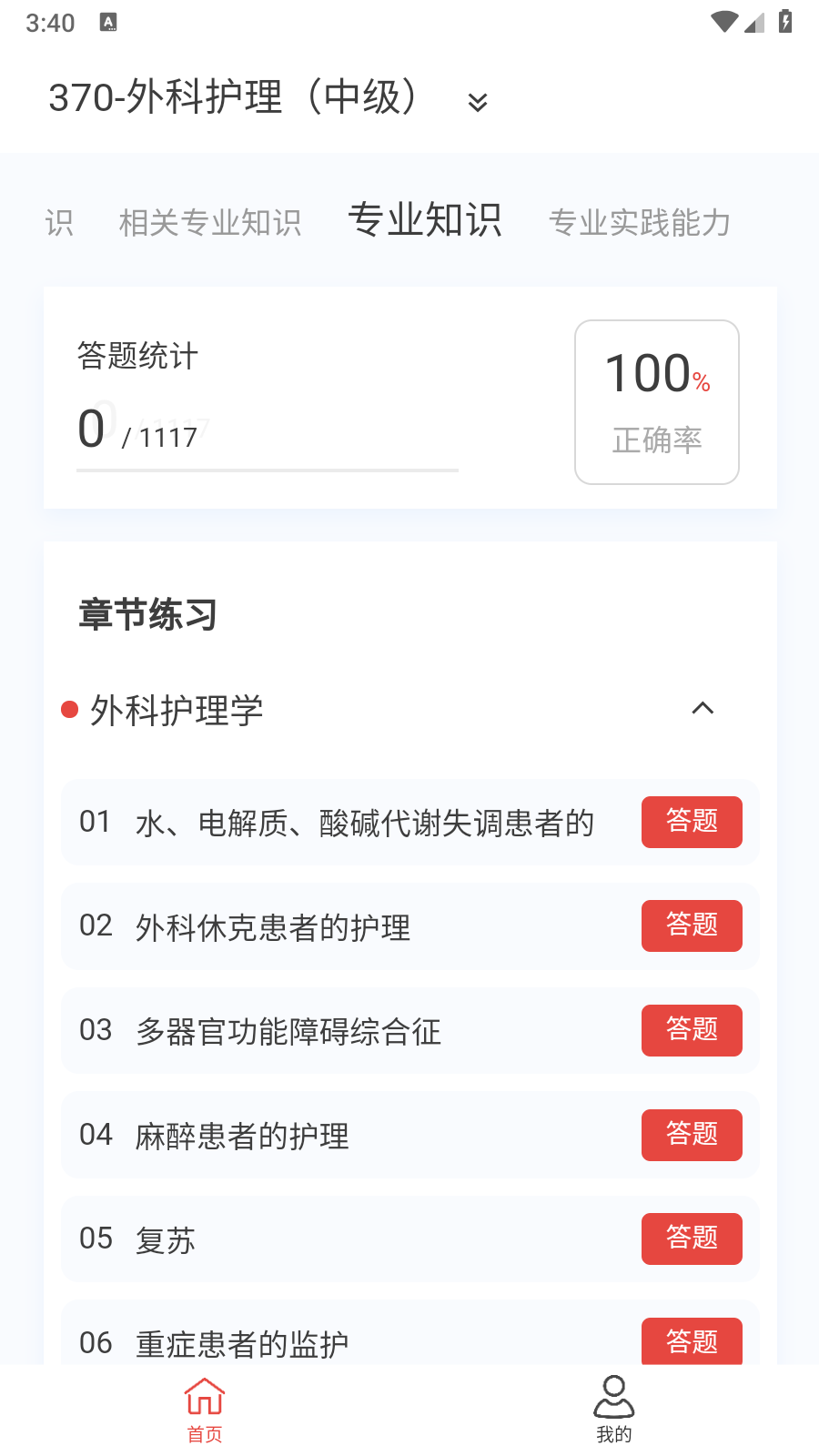Switch to the 相关专业知识 tab
Viewport: 819px width, 1456px height.
click(x=210, y=222)
